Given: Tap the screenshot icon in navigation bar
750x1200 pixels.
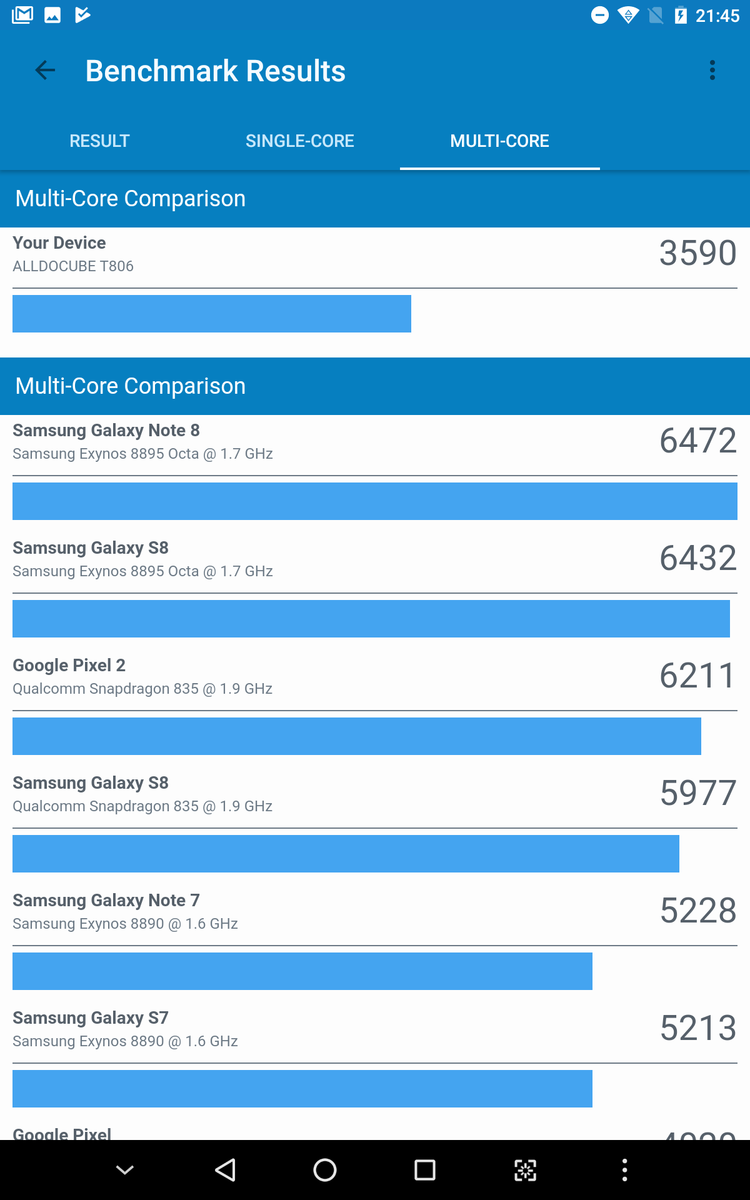Looking at the screenshot, I should point(525,1170).
